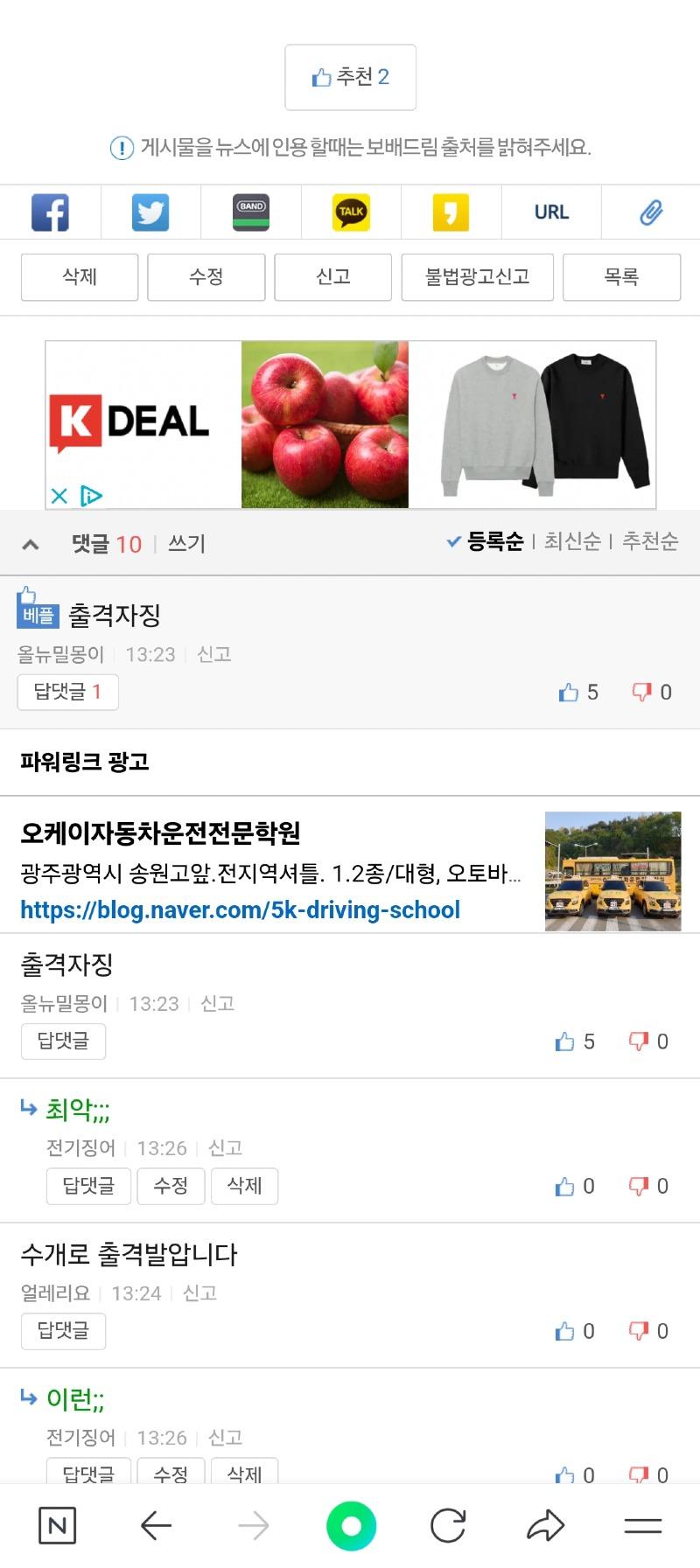Sort comments by 최신순

tap(572, 542)
